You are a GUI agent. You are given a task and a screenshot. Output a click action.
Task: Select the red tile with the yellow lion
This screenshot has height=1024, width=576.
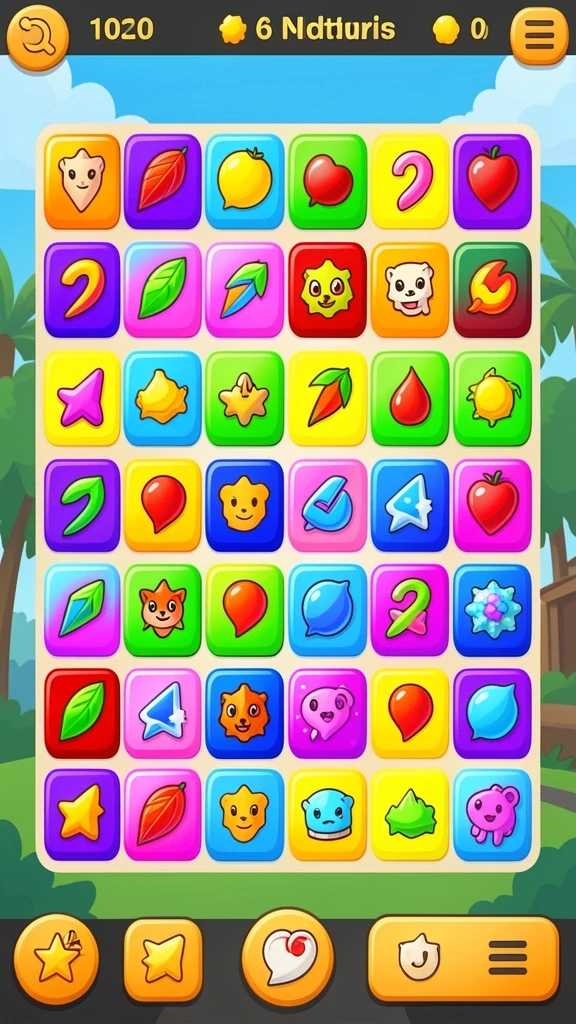[x=327, y=290]
